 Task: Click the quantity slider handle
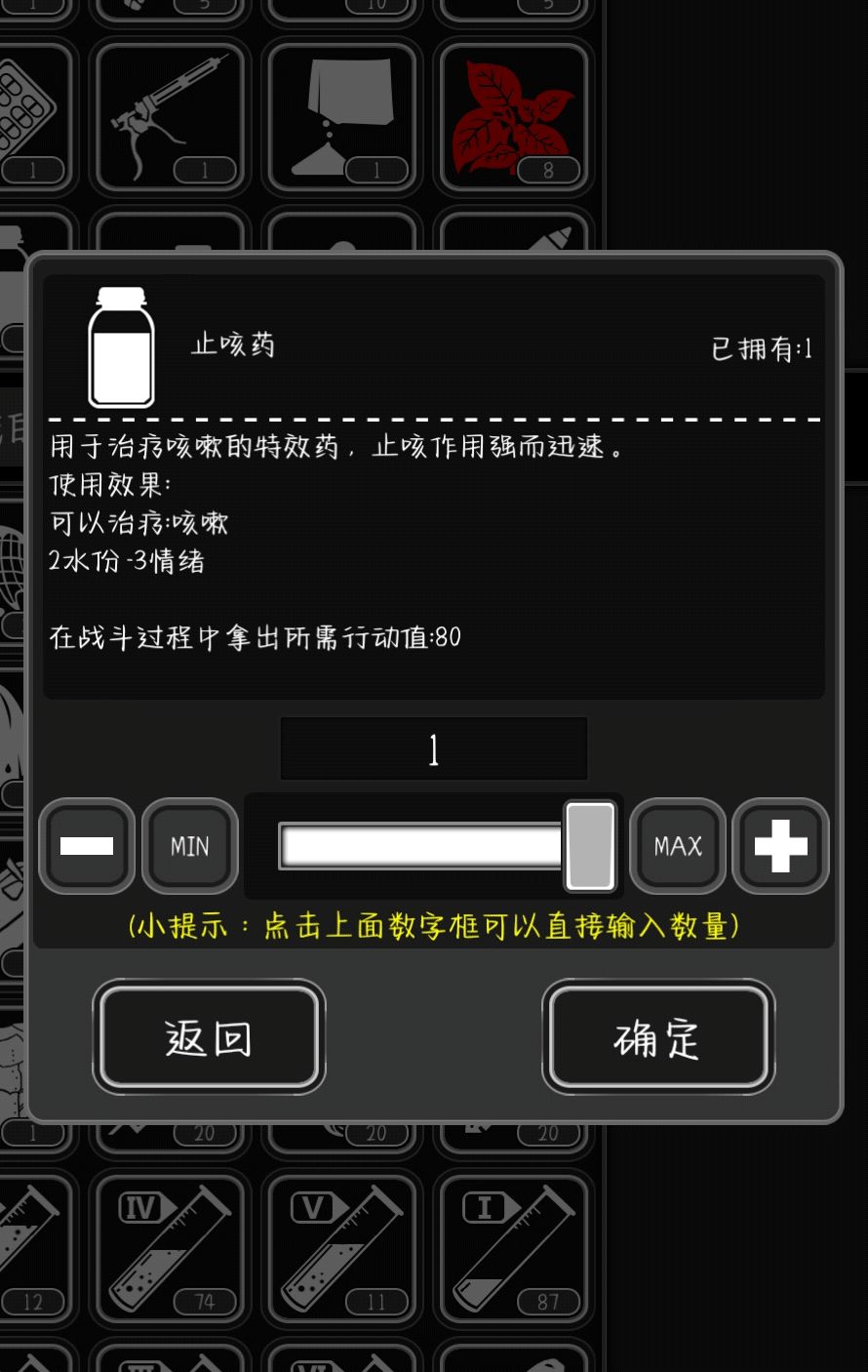[590, 846]
